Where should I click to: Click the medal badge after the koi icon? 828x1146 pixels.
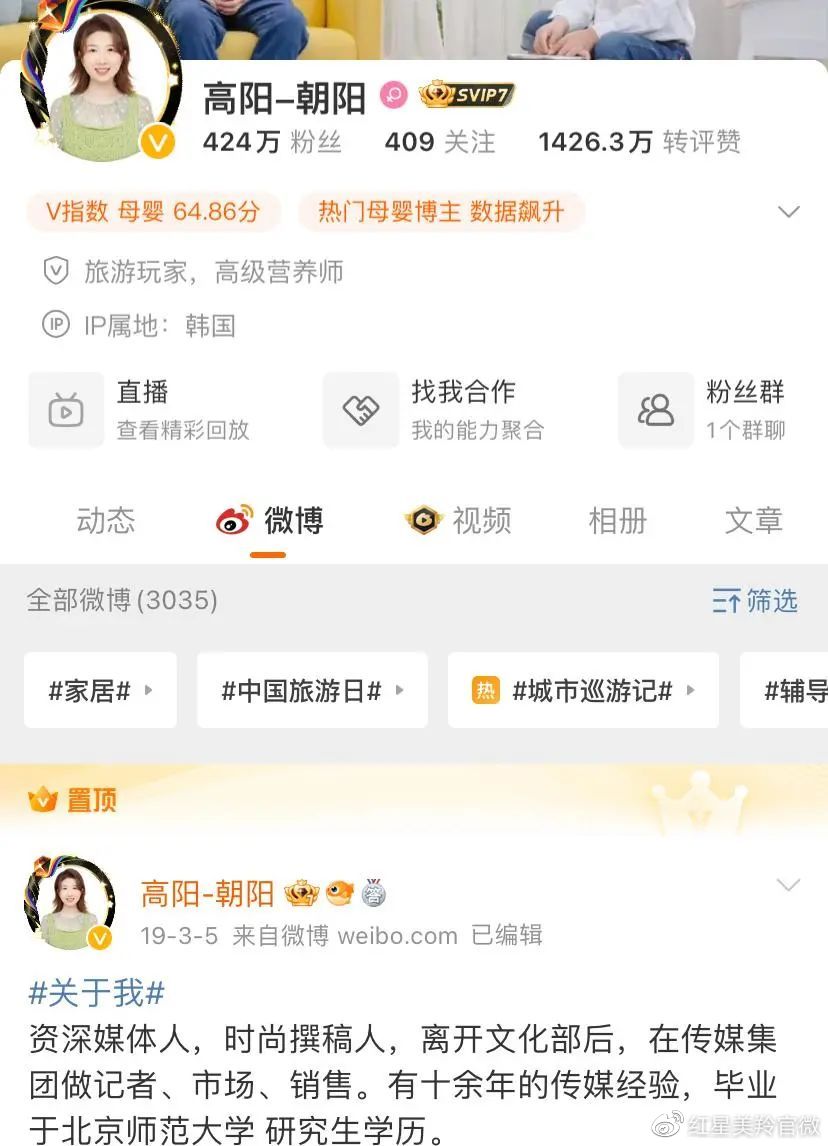pyautogui.click(x=376, y=893)
